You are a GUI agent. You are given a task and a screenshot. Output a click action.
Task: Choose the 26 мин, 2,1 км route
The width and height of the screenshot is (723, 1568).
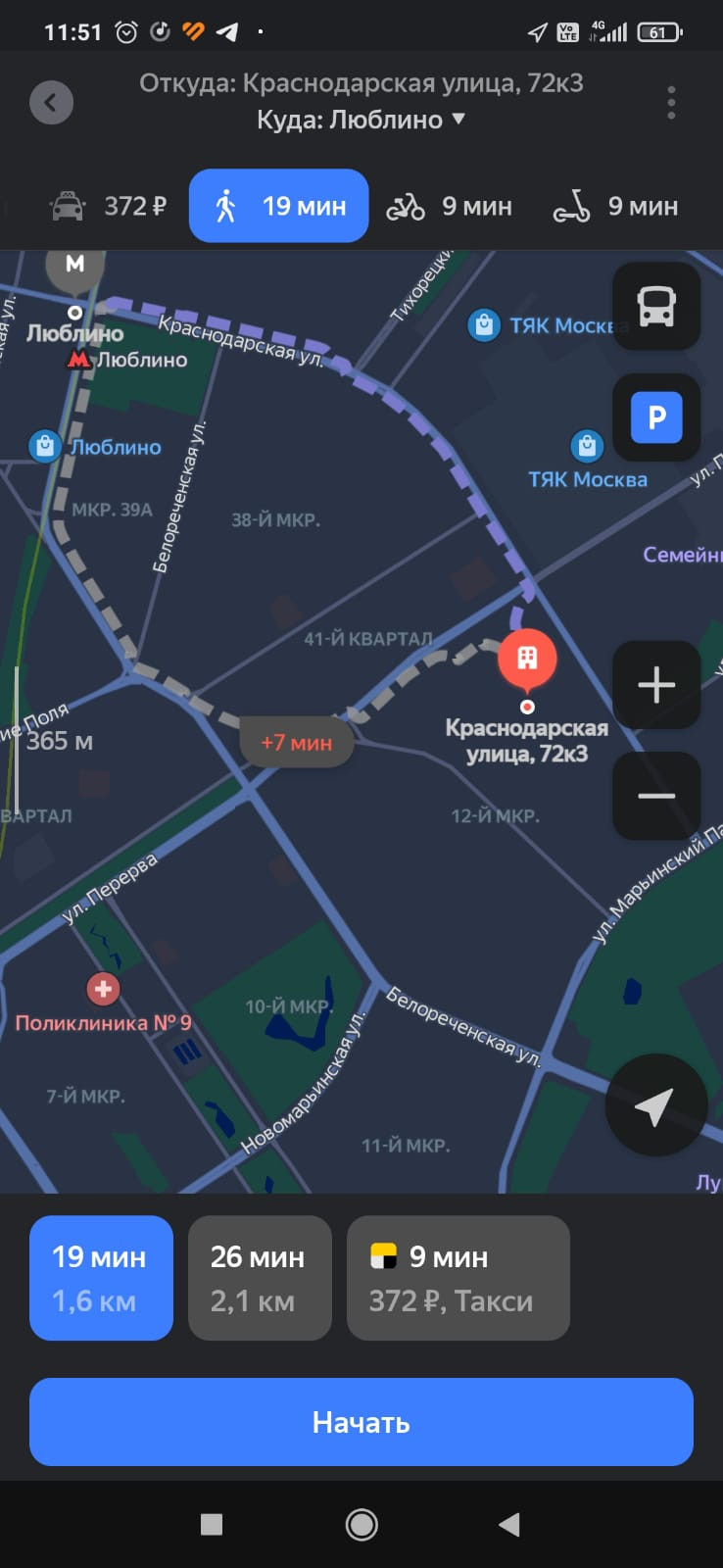coord(260,1278)
